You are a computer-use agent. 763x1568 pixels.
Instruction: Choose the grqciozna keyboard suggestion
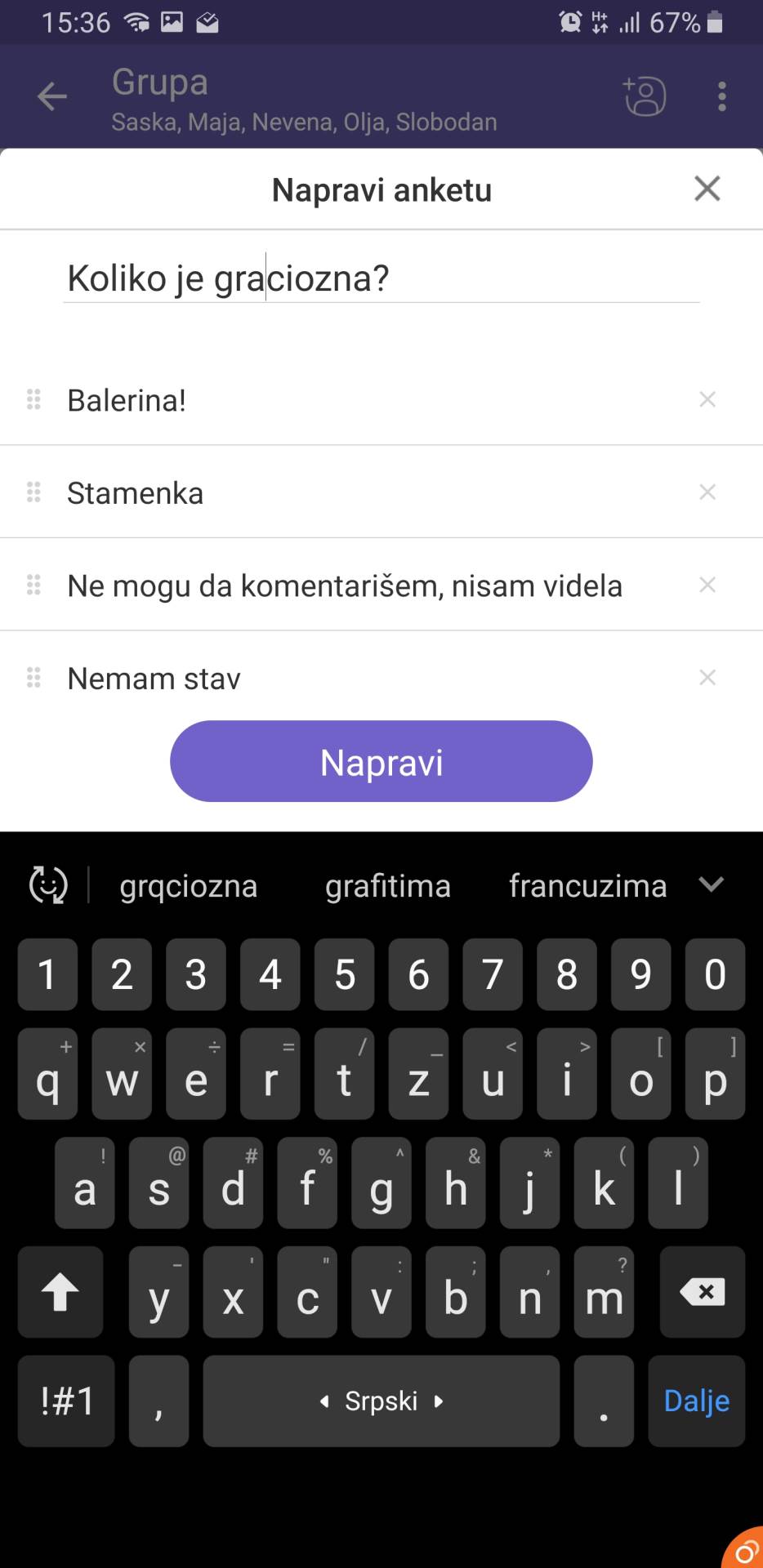(189, 886)
